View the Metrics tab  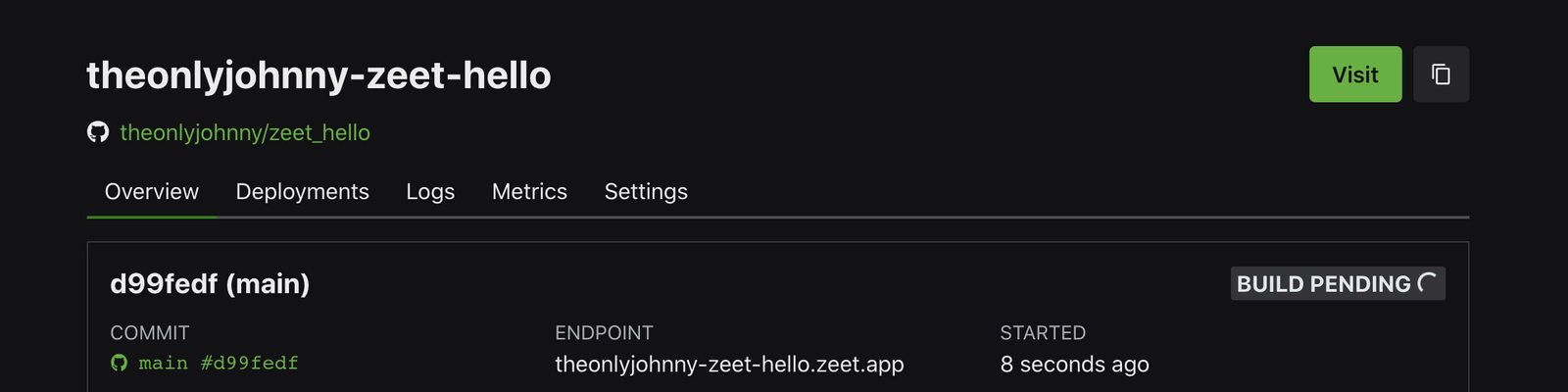coord(529,192)
